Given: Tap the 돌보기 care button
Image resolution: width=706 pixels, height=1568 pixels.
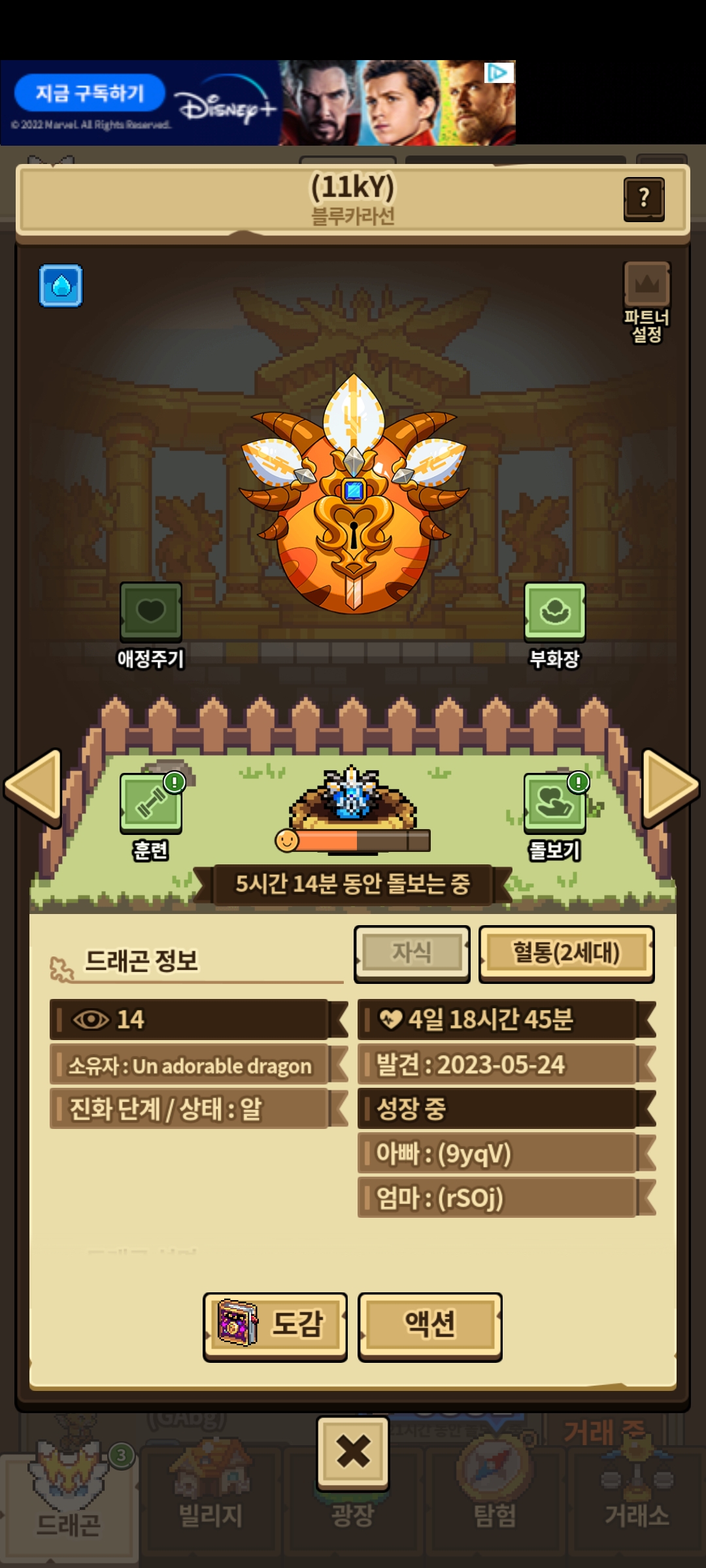Looking at the screenshot, I should click(555, 803).
